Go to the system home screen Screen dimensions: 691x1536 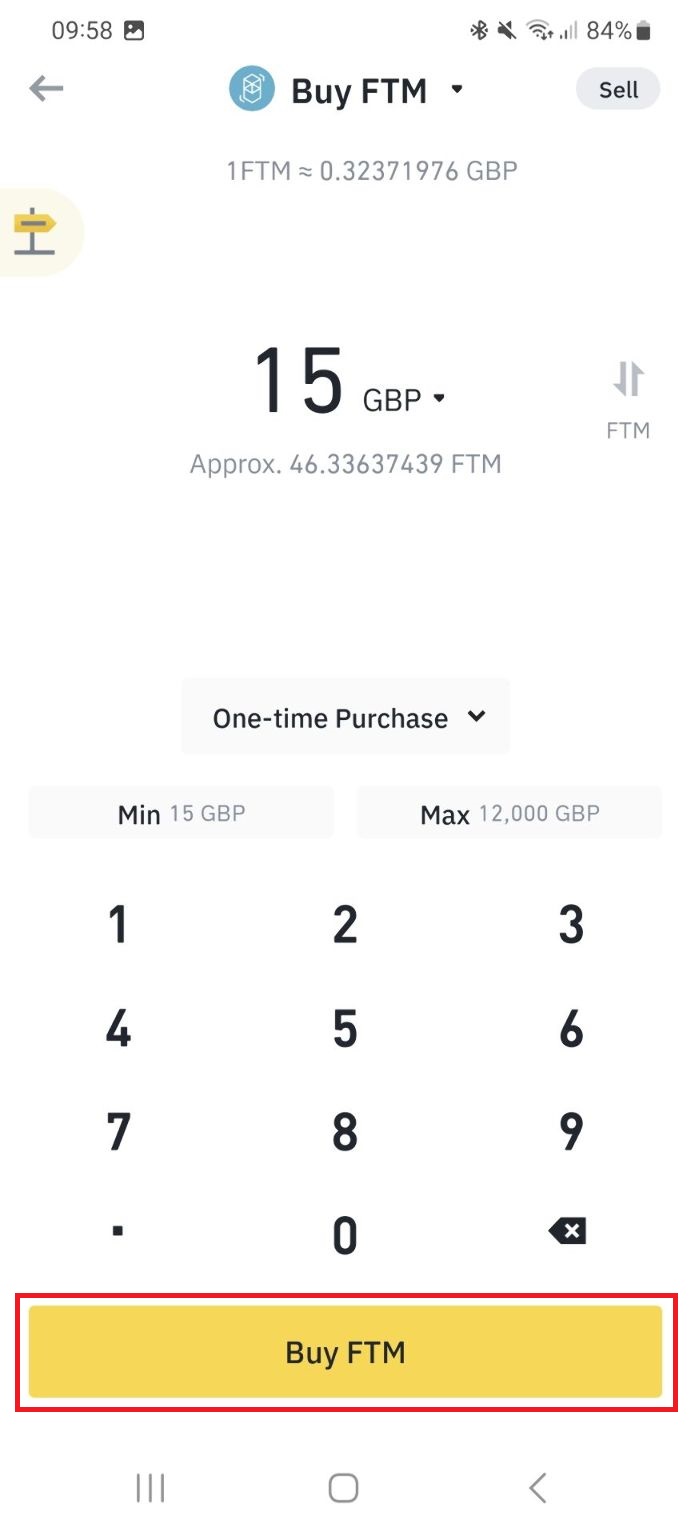pos(343,1488)
